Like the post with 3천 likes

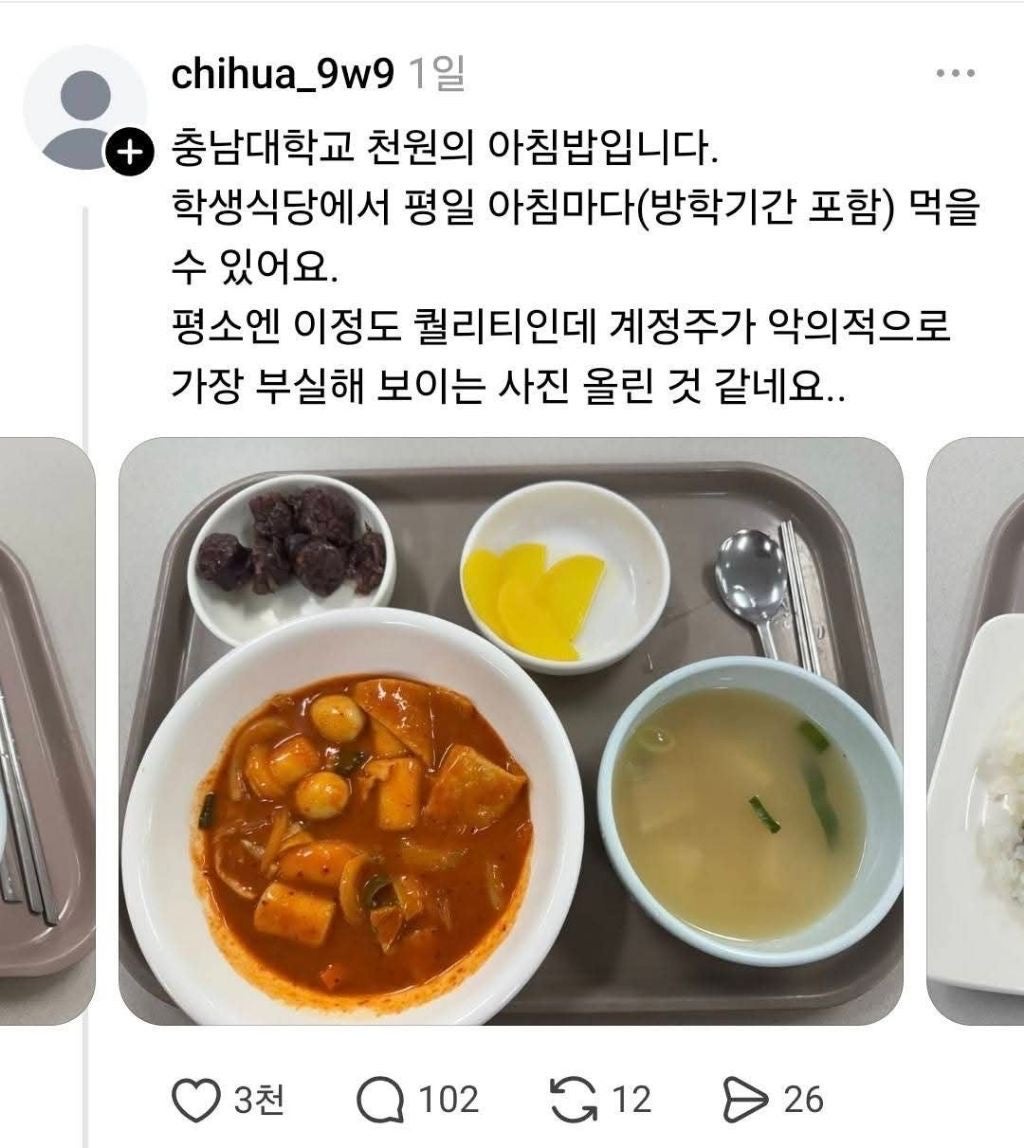(195, 1100)
